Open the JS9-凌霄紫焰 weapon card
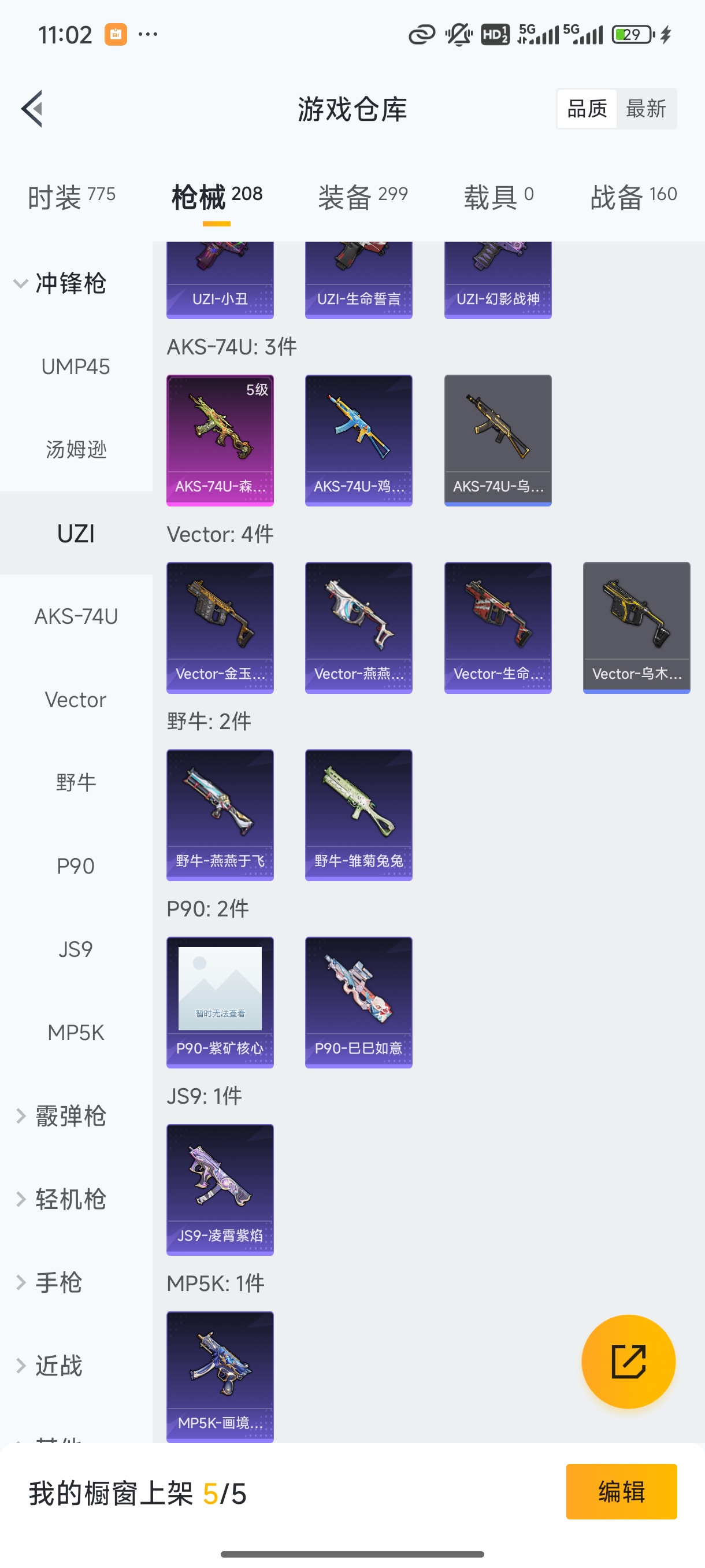The height and width of the screenshot is (1568, 705). click(x=220, y=1190)
